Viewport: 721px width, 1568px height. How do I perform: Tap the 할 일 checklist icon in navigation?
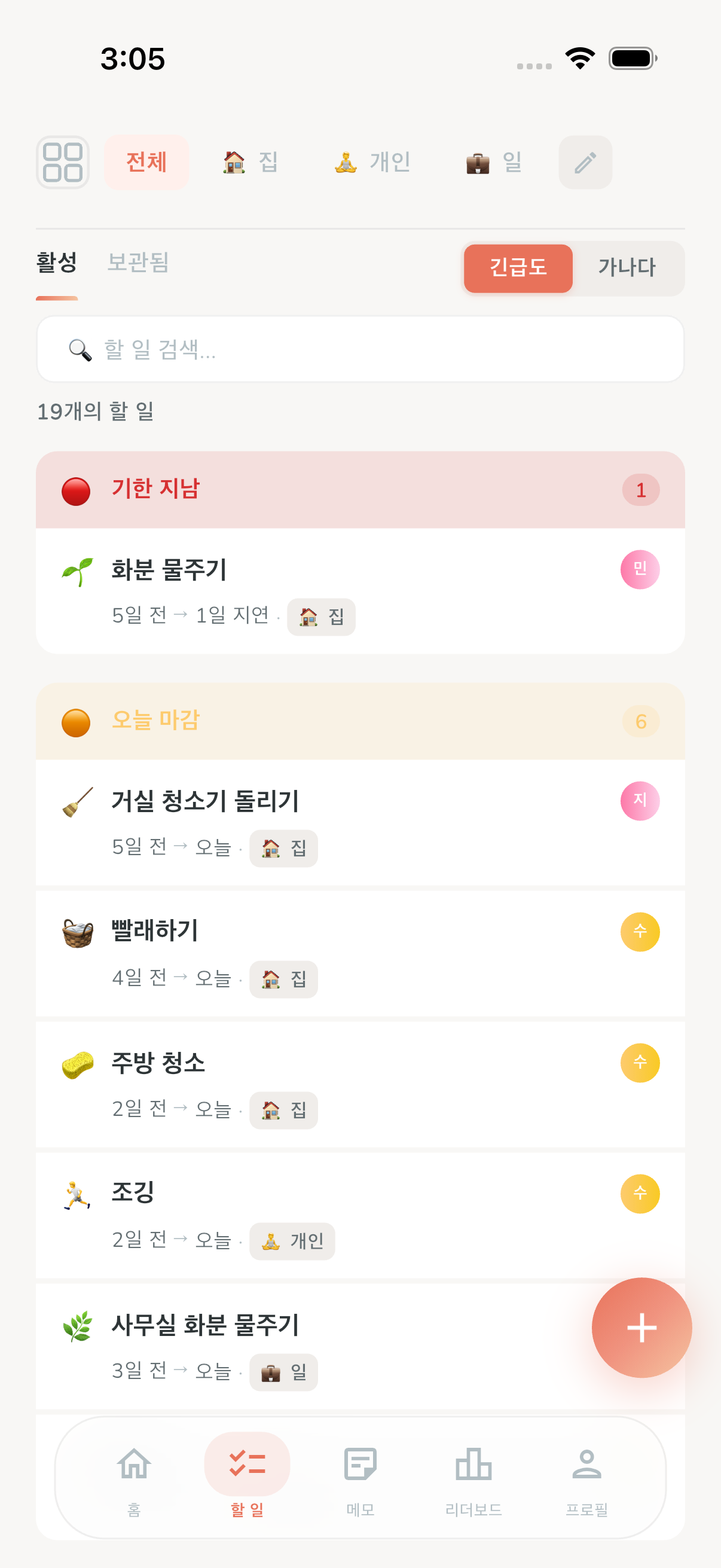click(x=246, y=1466)
